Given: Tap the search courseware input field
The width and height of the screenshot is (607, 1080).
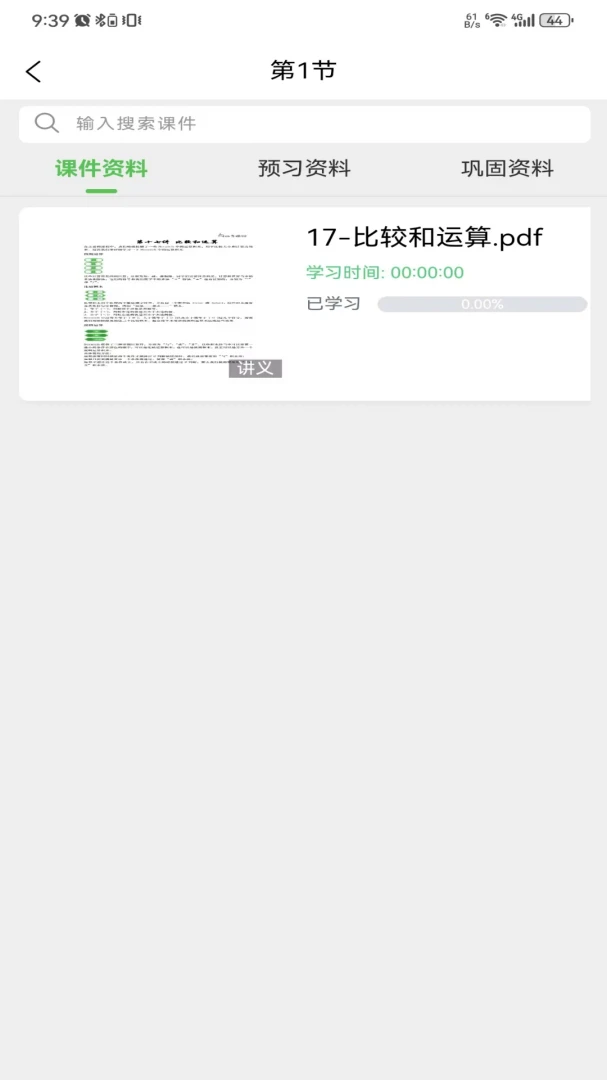Looking at the screenshot, I should (305, 124).
